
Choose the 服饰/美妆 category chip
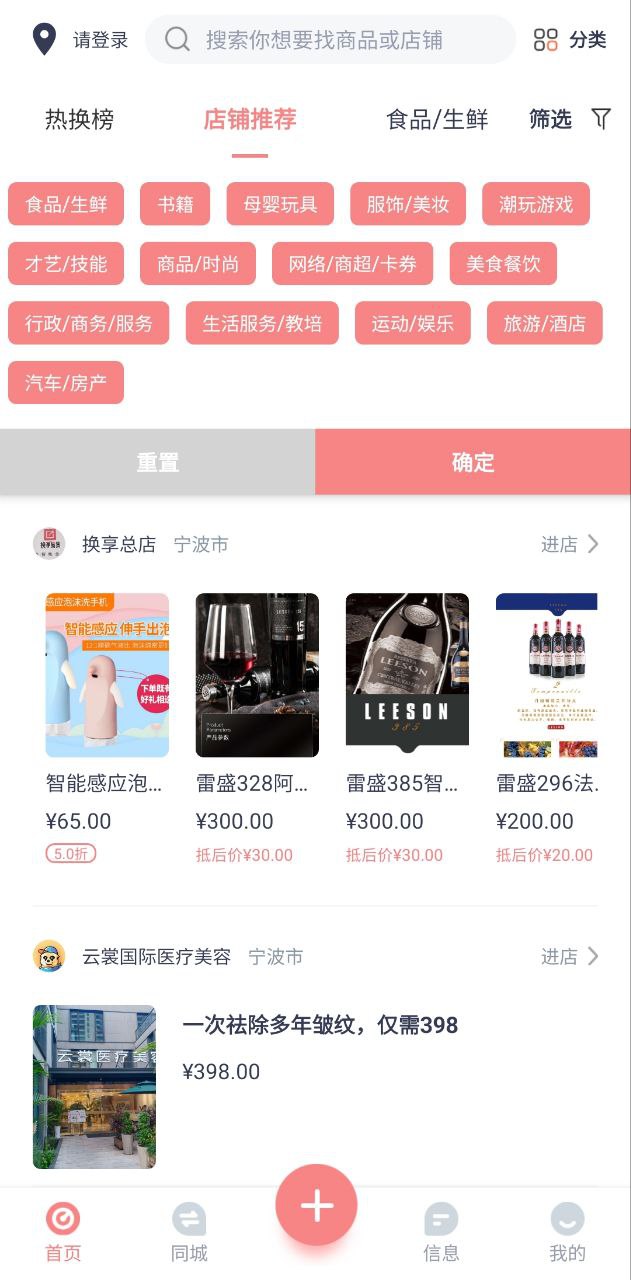tap(408, 204)
